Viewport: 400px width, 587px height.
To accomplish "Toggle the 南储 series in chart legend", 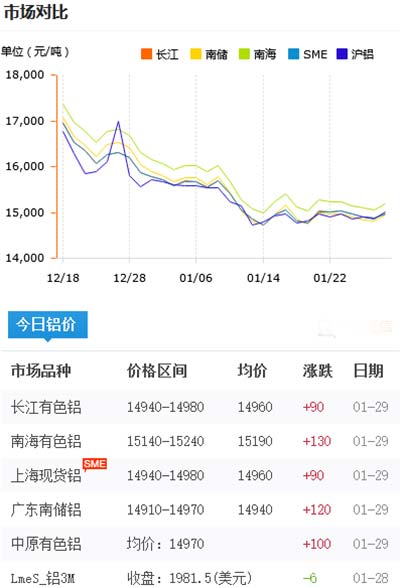I will click(209, 54).
